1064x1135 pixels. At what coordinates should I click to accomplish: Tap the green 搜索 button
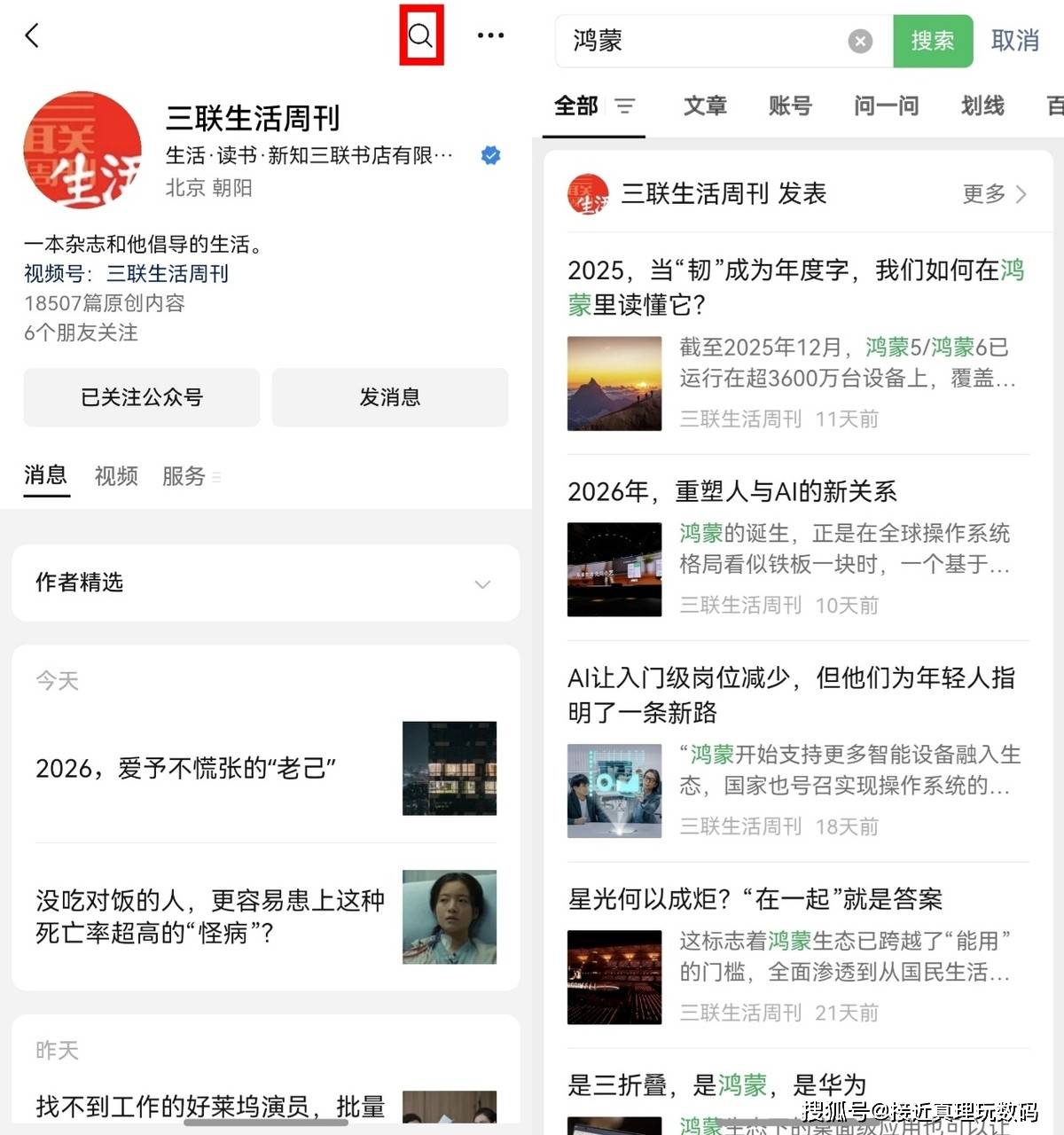point(932,41)
